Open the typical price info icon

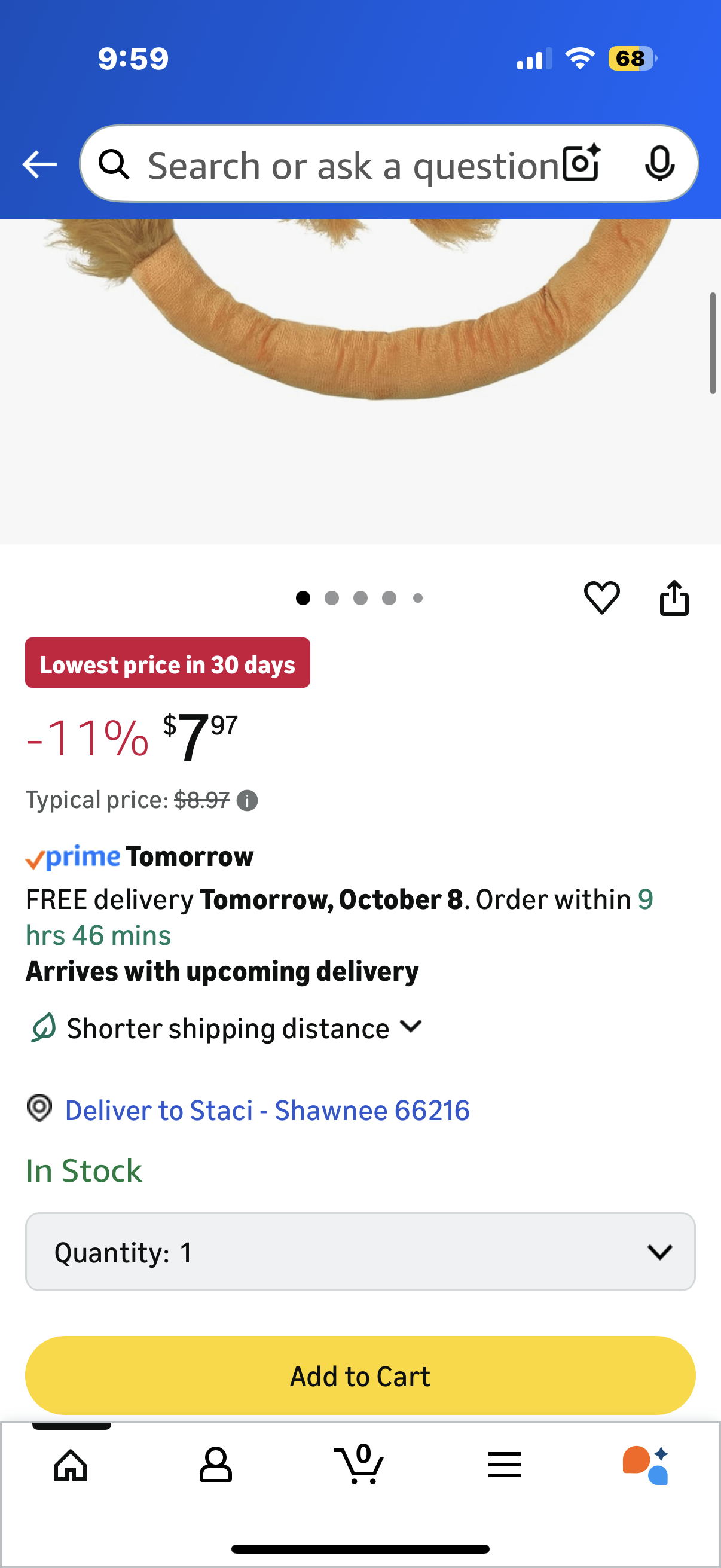click(x=247, y=800)
